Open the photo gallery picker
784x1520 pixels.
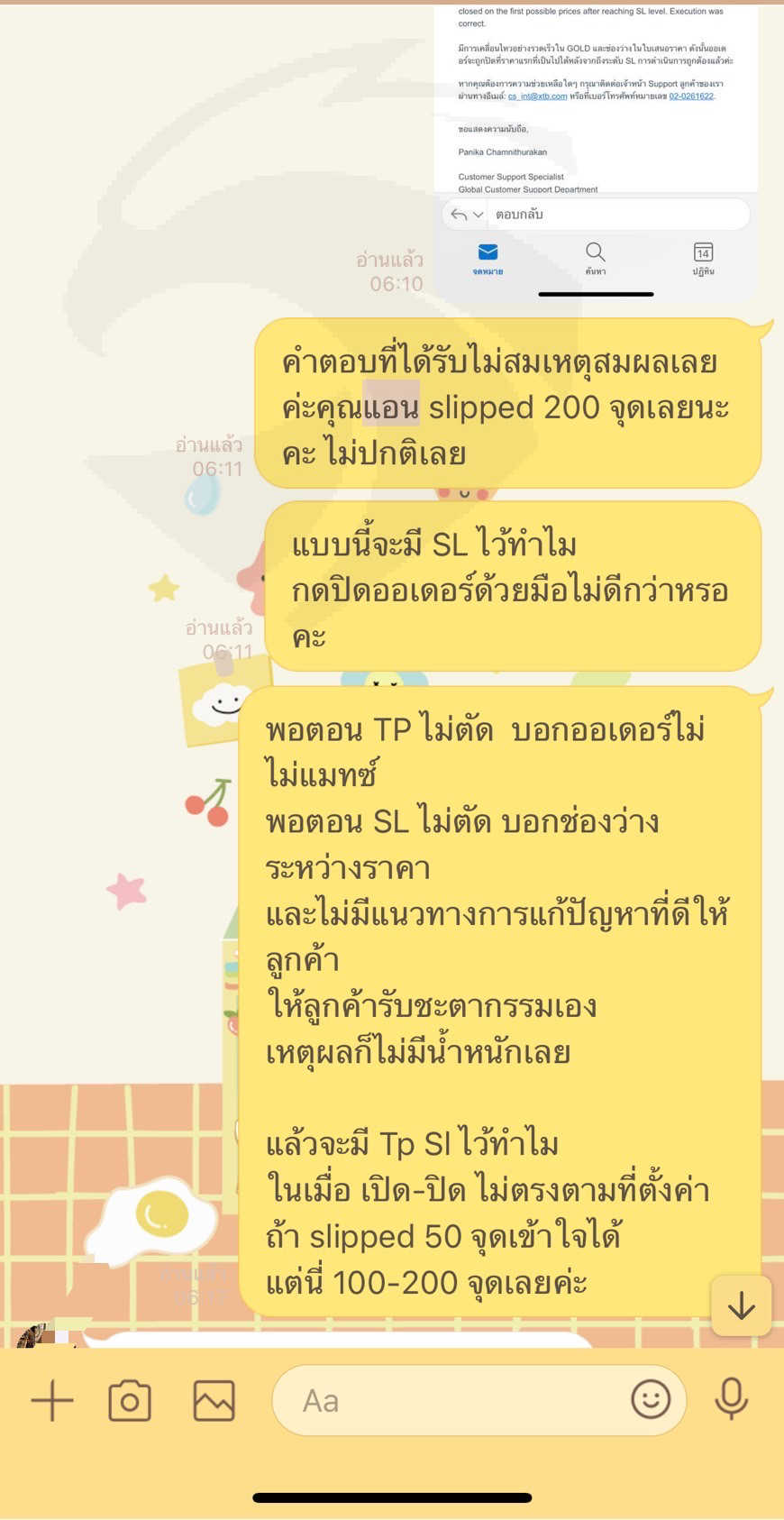(x=214, y=1400)
